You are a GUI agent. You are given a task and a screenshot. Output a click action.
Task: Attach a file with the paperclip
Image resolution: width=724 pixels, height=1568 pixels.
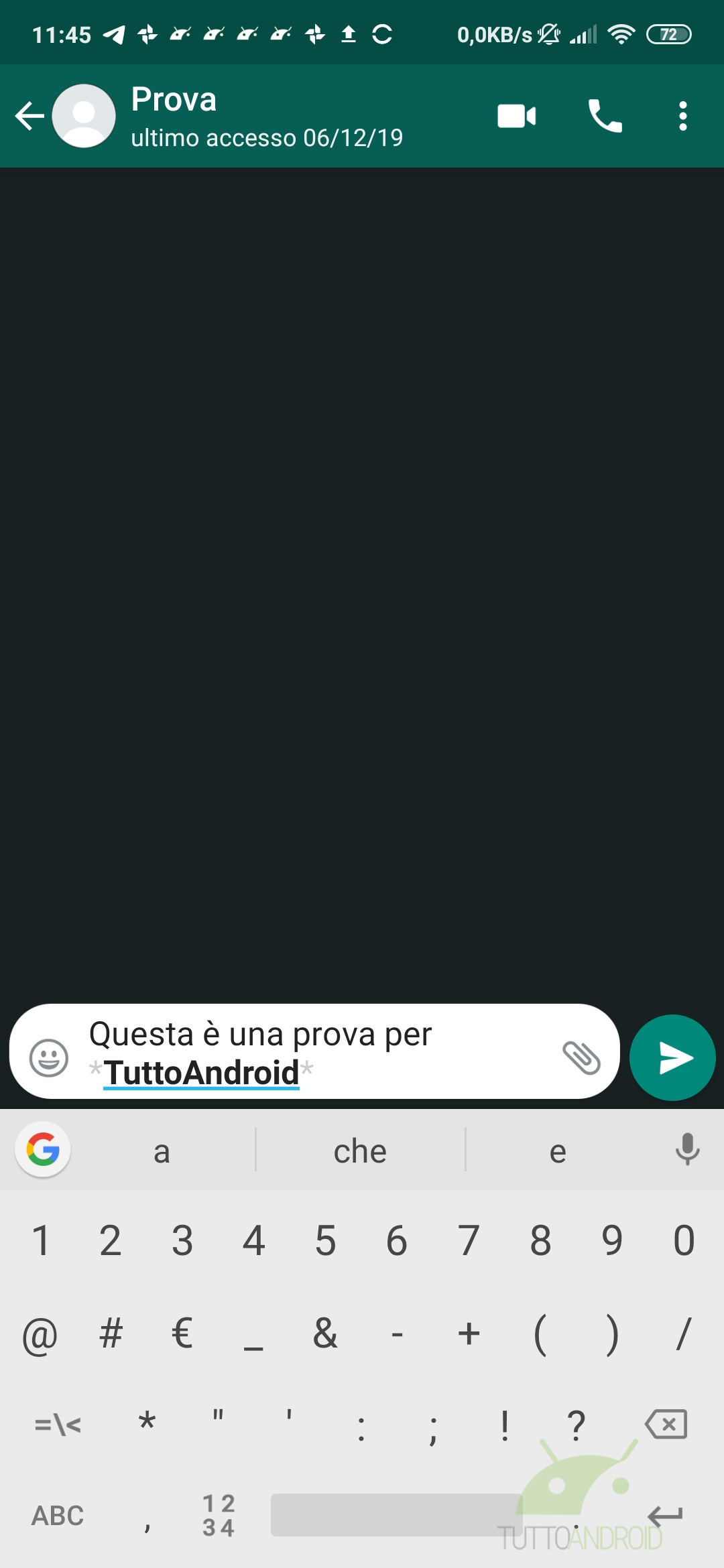[x=581, y=1058]
